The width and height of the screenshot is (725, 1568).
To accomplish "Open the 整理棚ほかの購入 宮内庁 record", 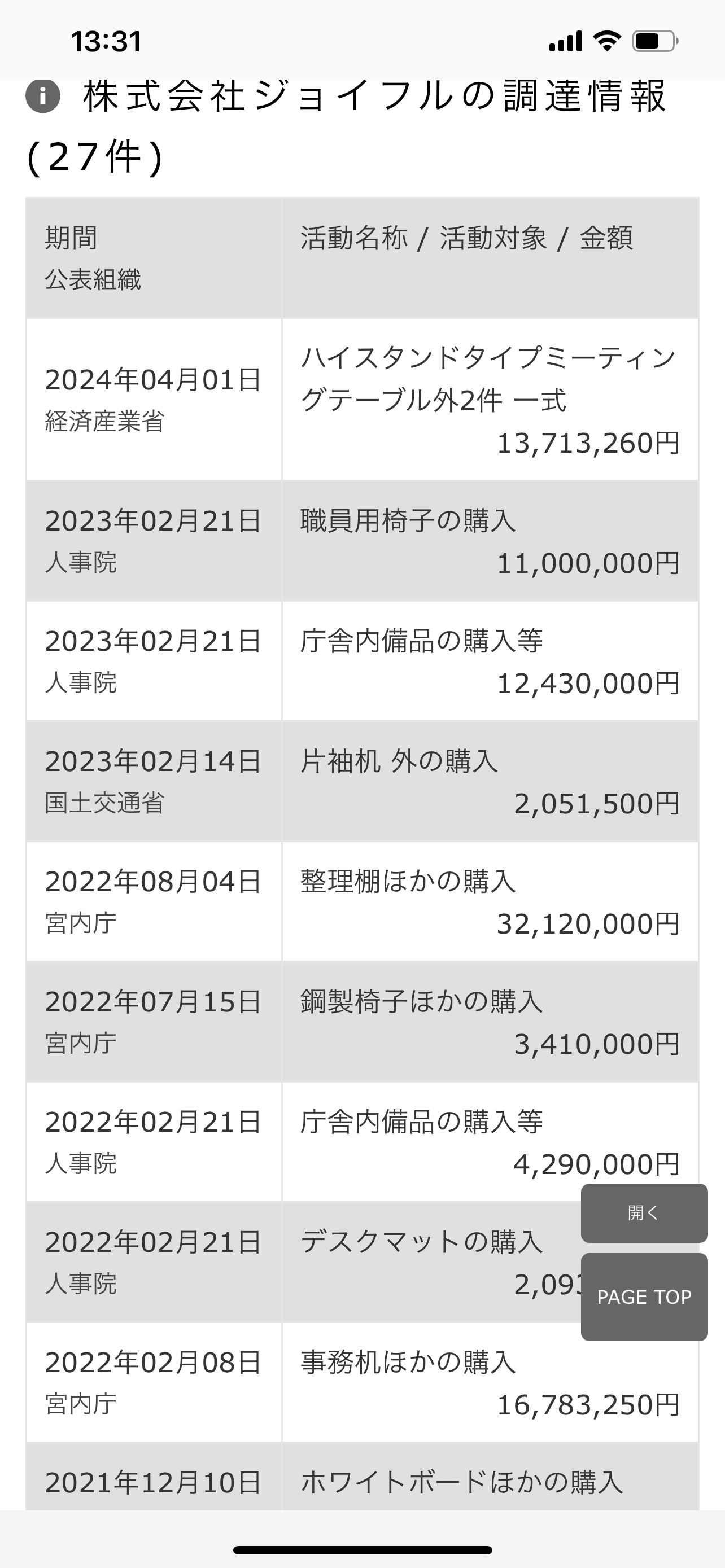I will tap(362, 900).
